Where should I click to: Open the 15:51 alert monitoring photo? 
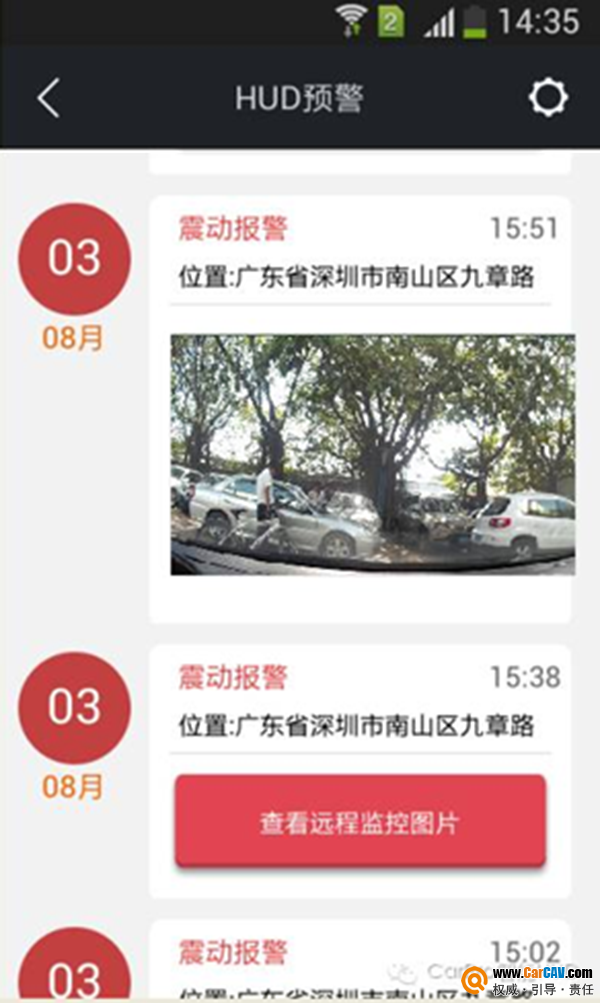click(372, 455)
